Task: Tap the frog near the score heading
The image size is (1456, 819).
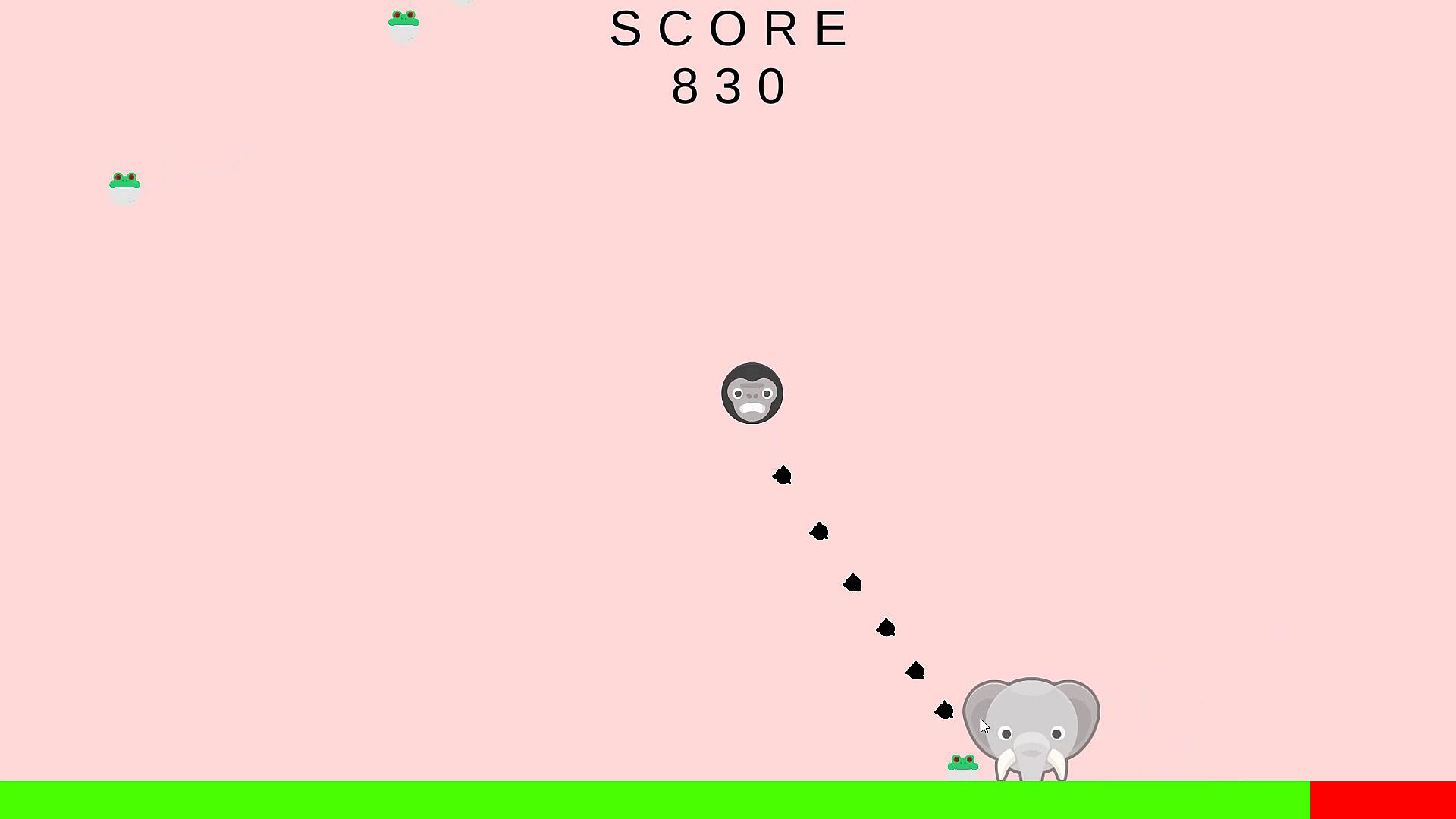Action: 403,26
